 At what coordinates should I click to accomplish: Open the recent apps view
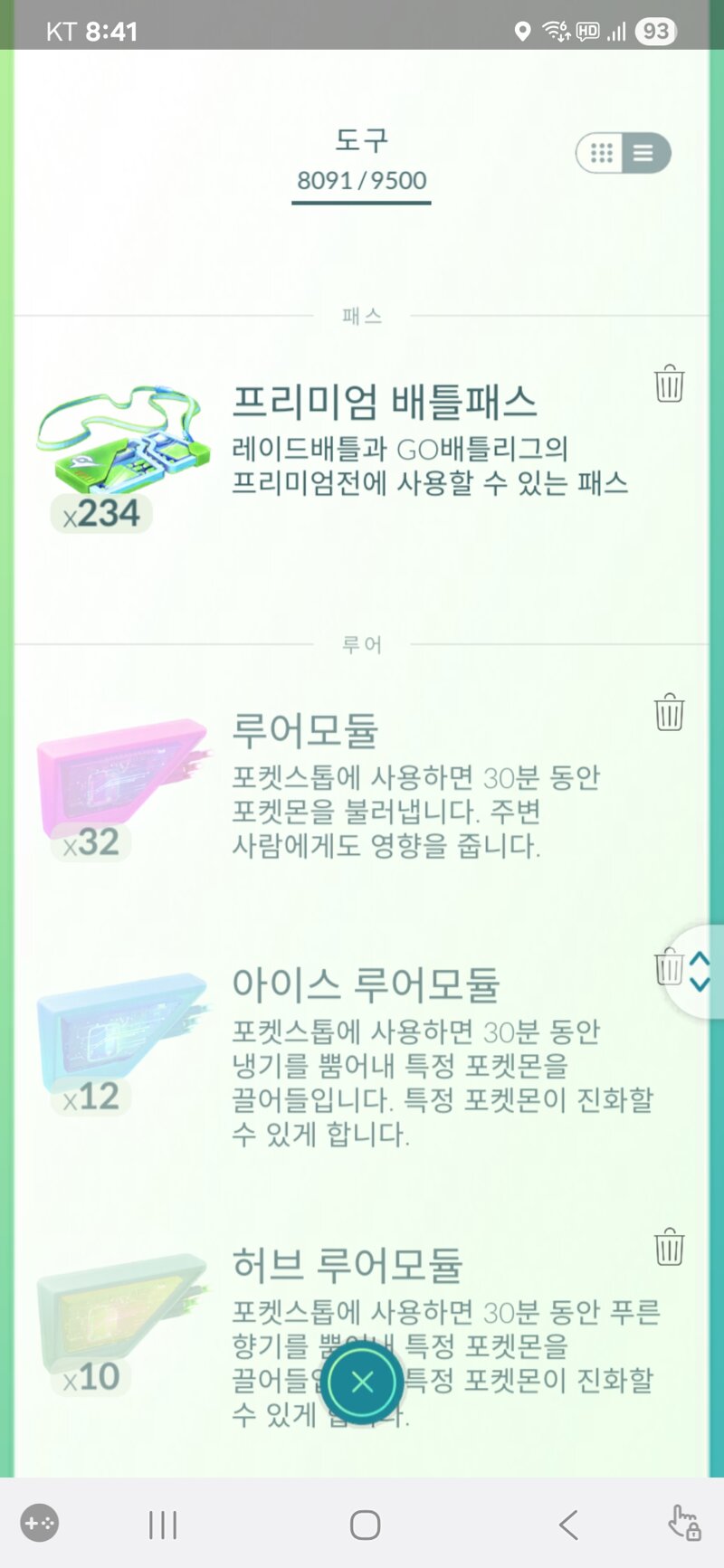[163, 1525]
